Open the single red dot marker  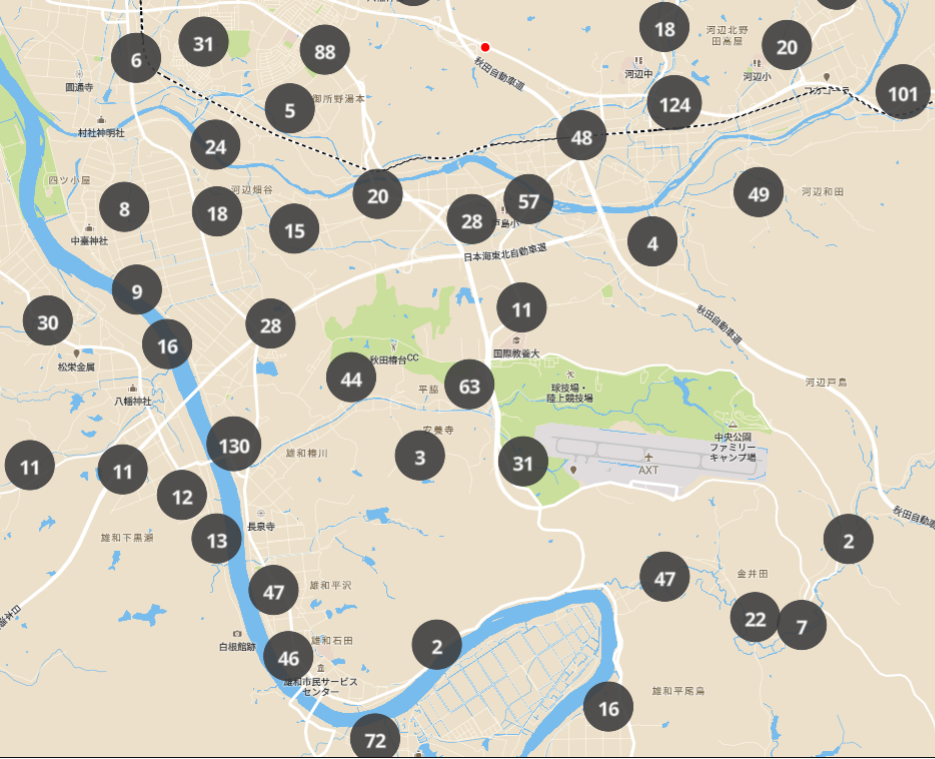pos(485,47)
